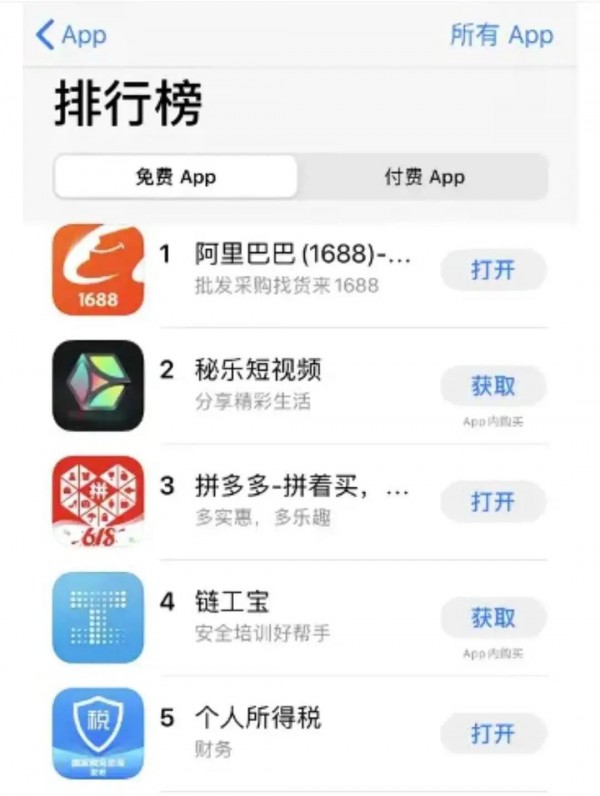The height and width of the screenshot is (796, 600).
Task: Open the 所有 App link
Action: tap(501, 35)
